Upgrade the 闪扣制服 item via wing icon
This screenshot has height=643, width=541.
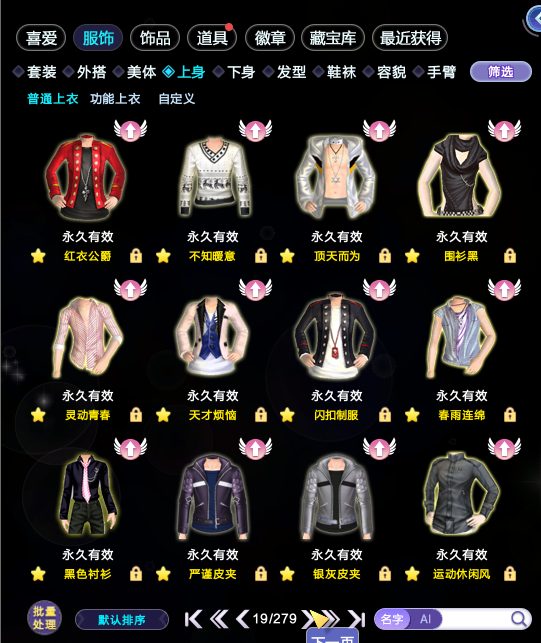379,289
